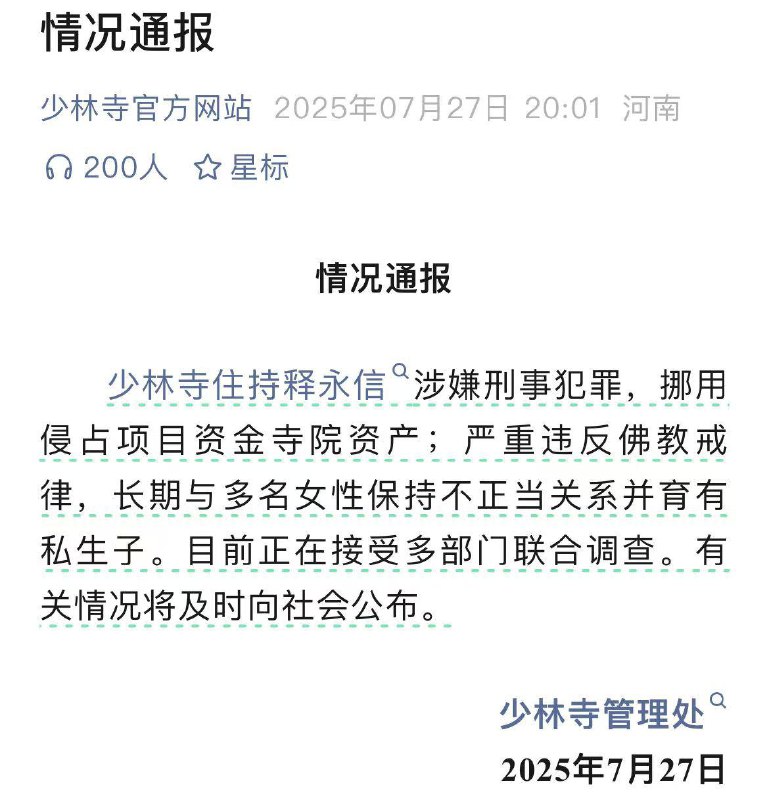Click the signature 少林寺管理处

(601, 708)
